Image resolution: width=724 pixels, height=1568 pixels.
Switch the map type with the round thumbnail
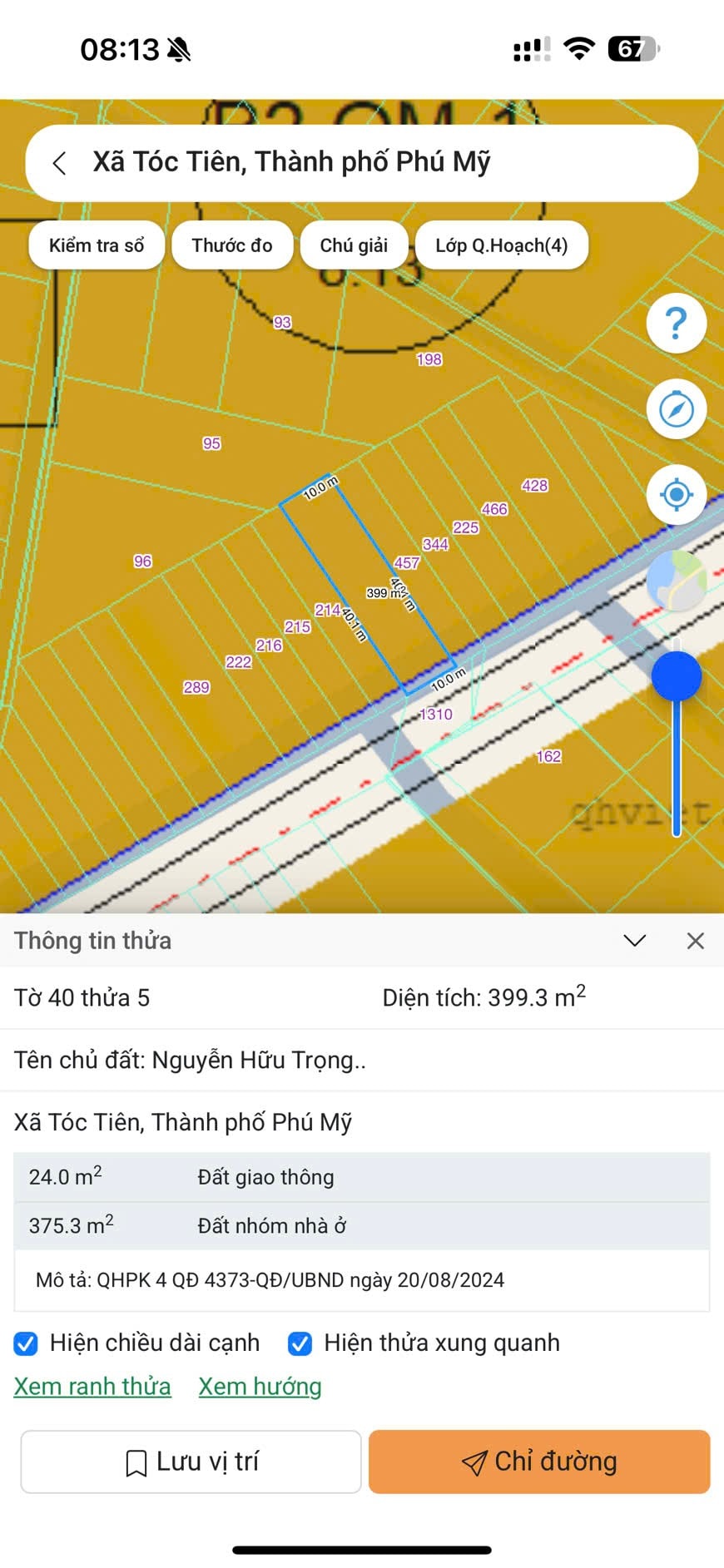coord(677,581)
